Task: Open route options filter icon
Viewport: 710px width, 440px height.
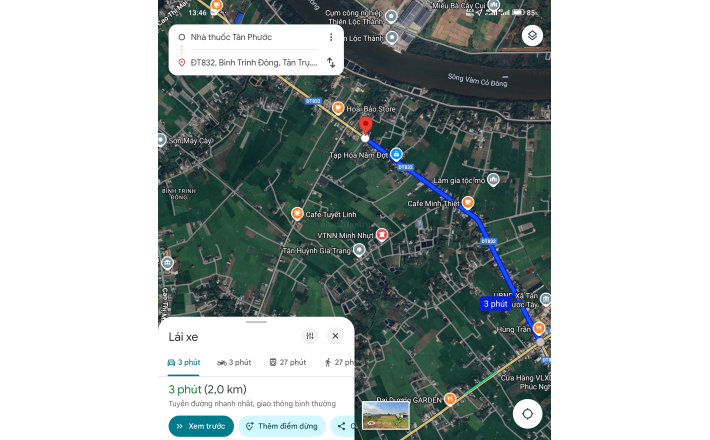Action: [310, 336]
